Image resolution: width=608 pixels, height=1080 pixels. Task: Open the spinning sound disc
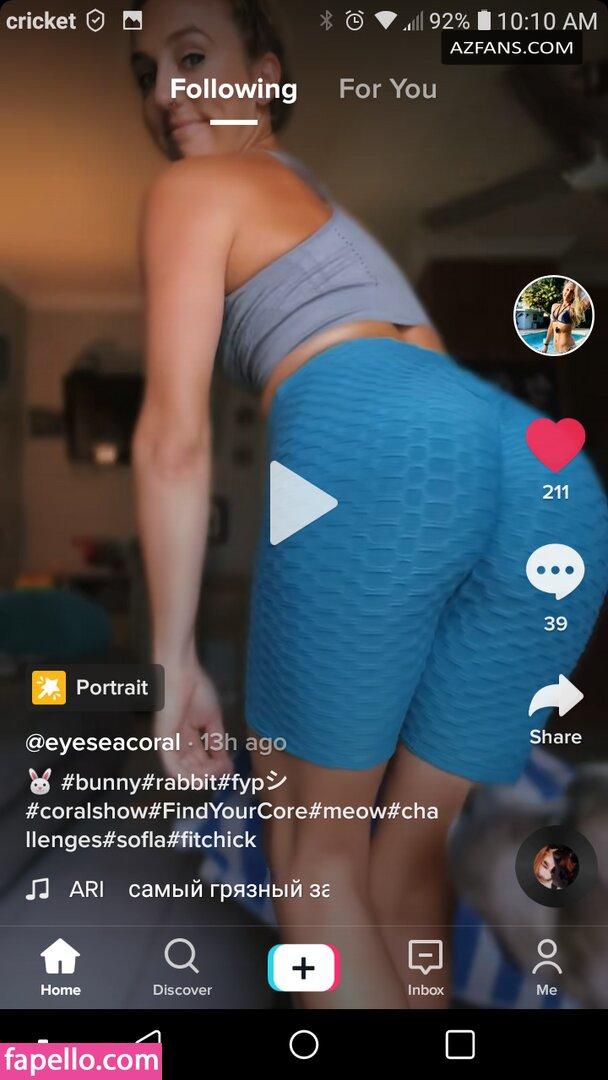coord(556,866)
